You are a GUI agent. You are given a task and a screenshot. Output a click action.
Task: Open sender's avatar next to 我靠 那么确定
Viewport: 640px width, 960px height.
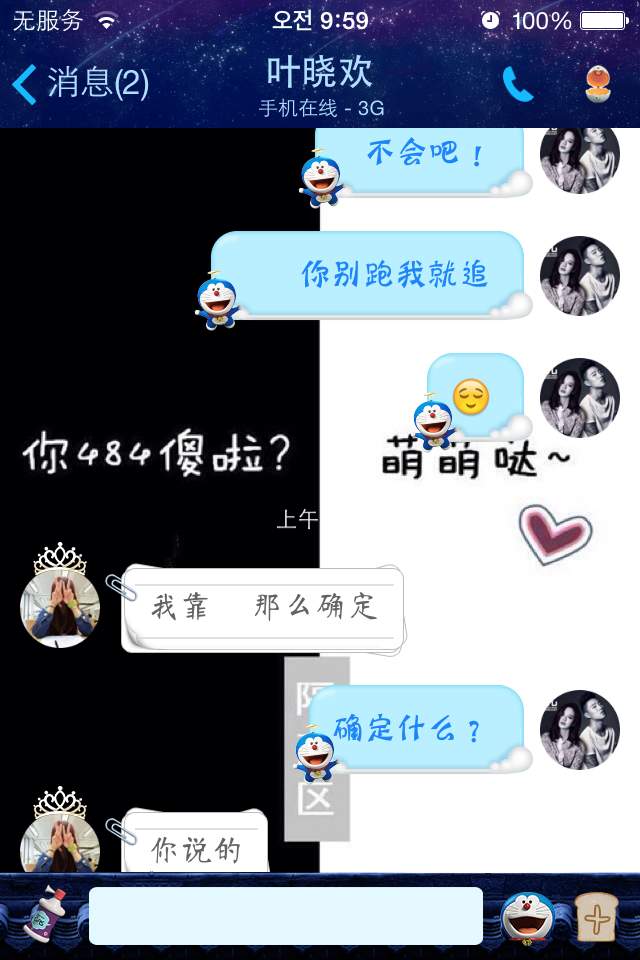(x=60, y=607)
